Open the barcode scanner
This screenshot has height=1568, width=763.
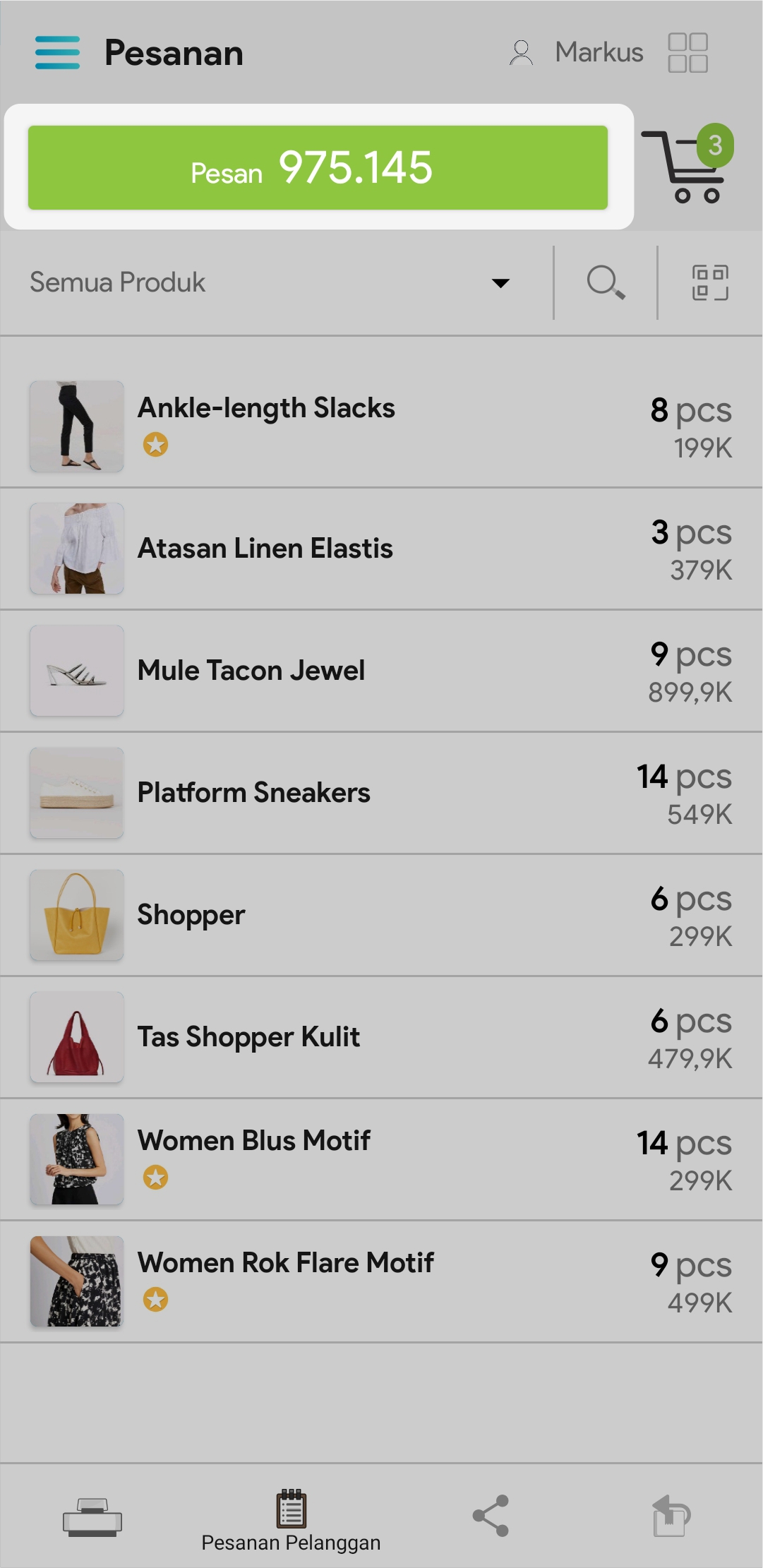709,282
